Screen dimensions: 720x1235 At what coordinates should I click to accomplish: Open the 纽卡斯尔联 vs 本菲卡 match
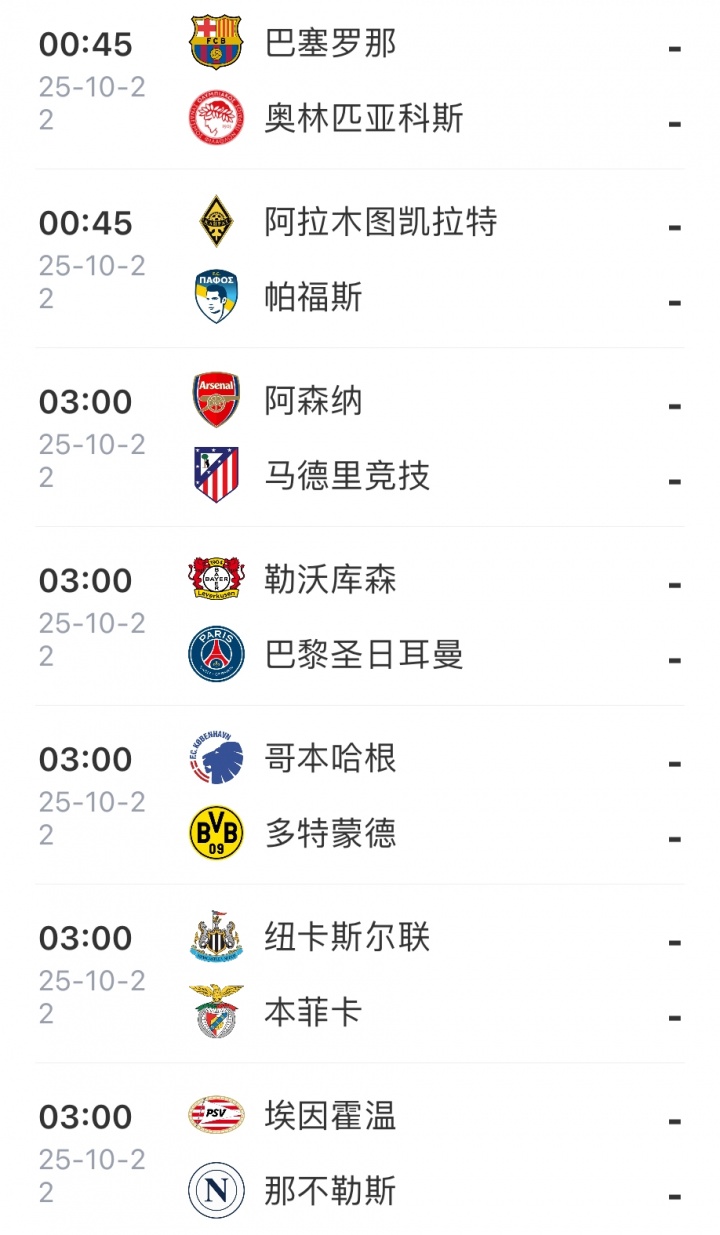click(360, 975)
